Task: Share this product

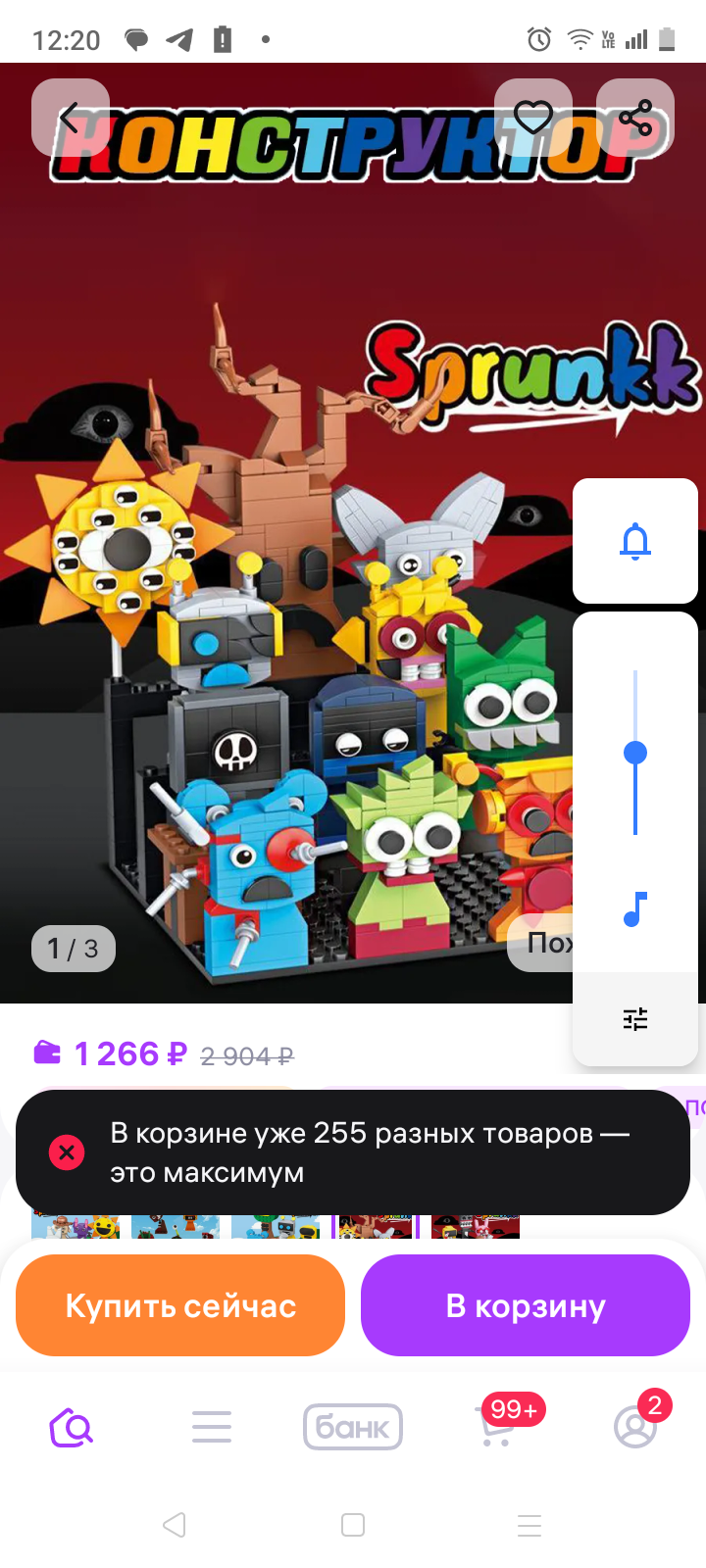Action: click(635, 118)
